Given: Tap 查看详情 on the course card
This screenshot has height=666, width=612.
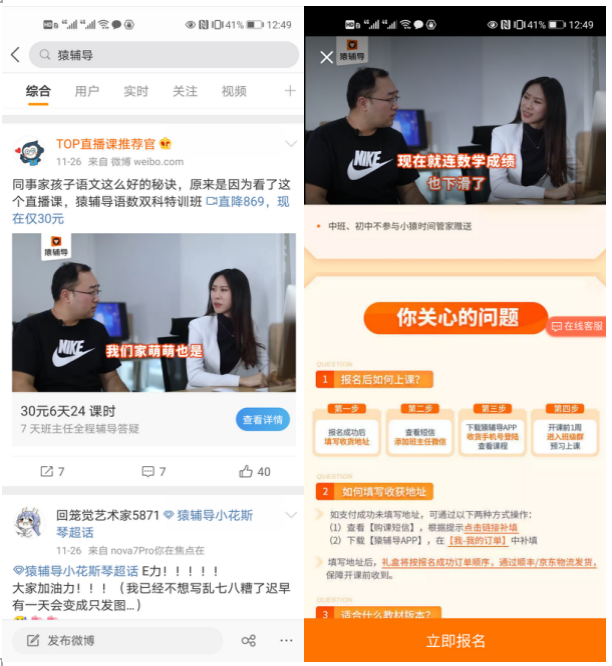Looking at the screenshot, I should 263,419.
